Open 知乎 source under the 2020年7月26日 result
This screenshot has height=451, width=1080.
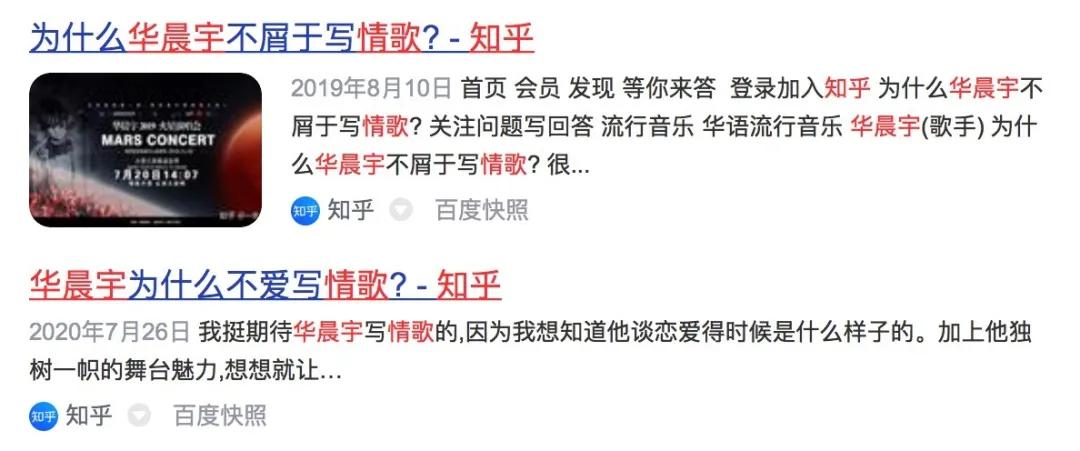pyautogui.click(x=88, y=415)
